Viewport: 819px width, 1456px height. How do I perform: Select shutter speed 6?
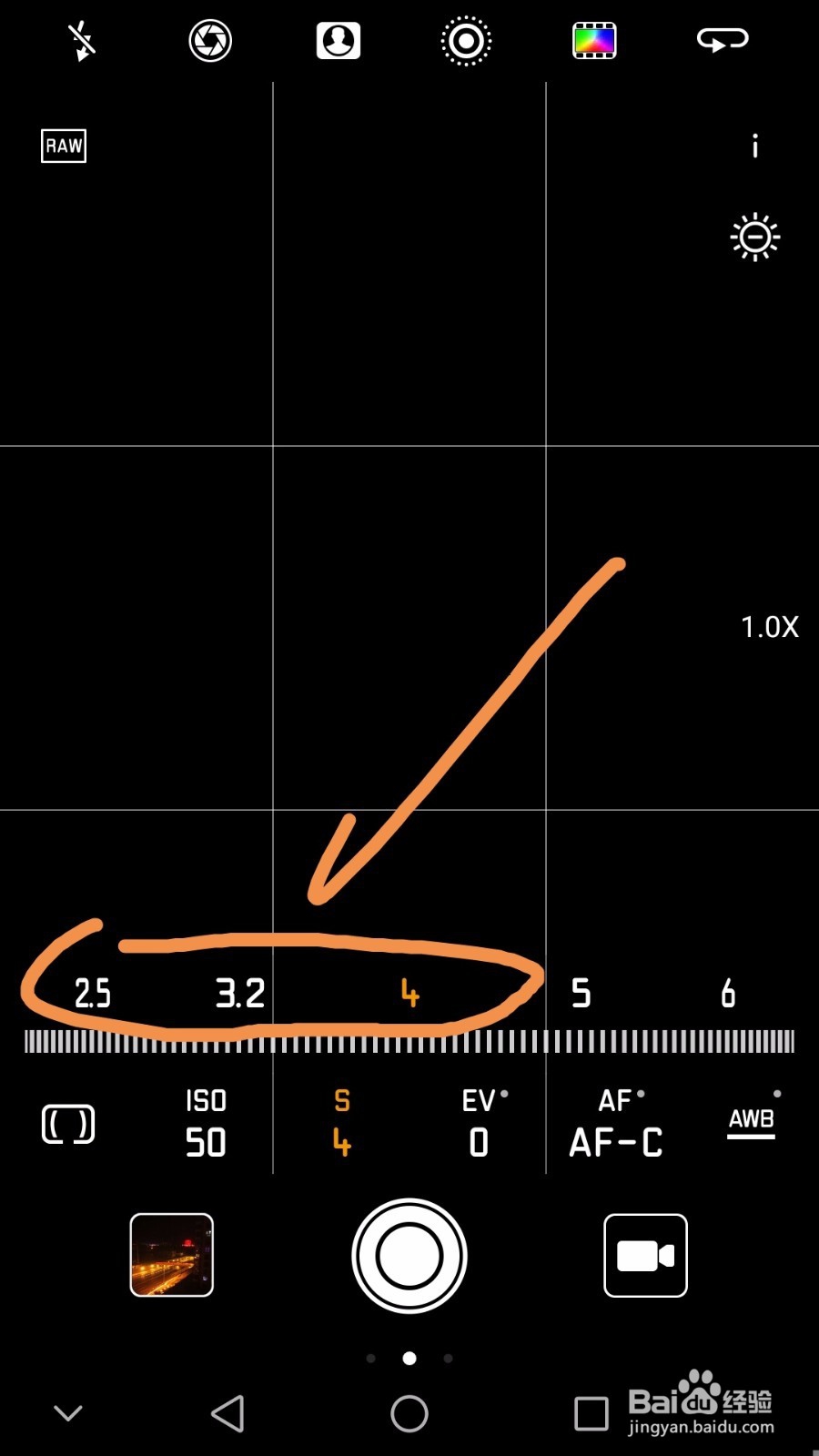pos(728,993)
